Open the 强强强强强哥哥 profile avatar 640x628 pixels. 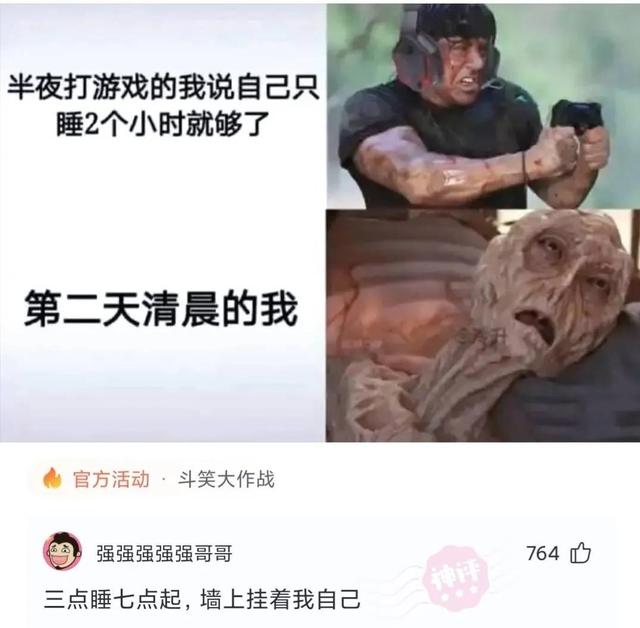click(62, 552)
